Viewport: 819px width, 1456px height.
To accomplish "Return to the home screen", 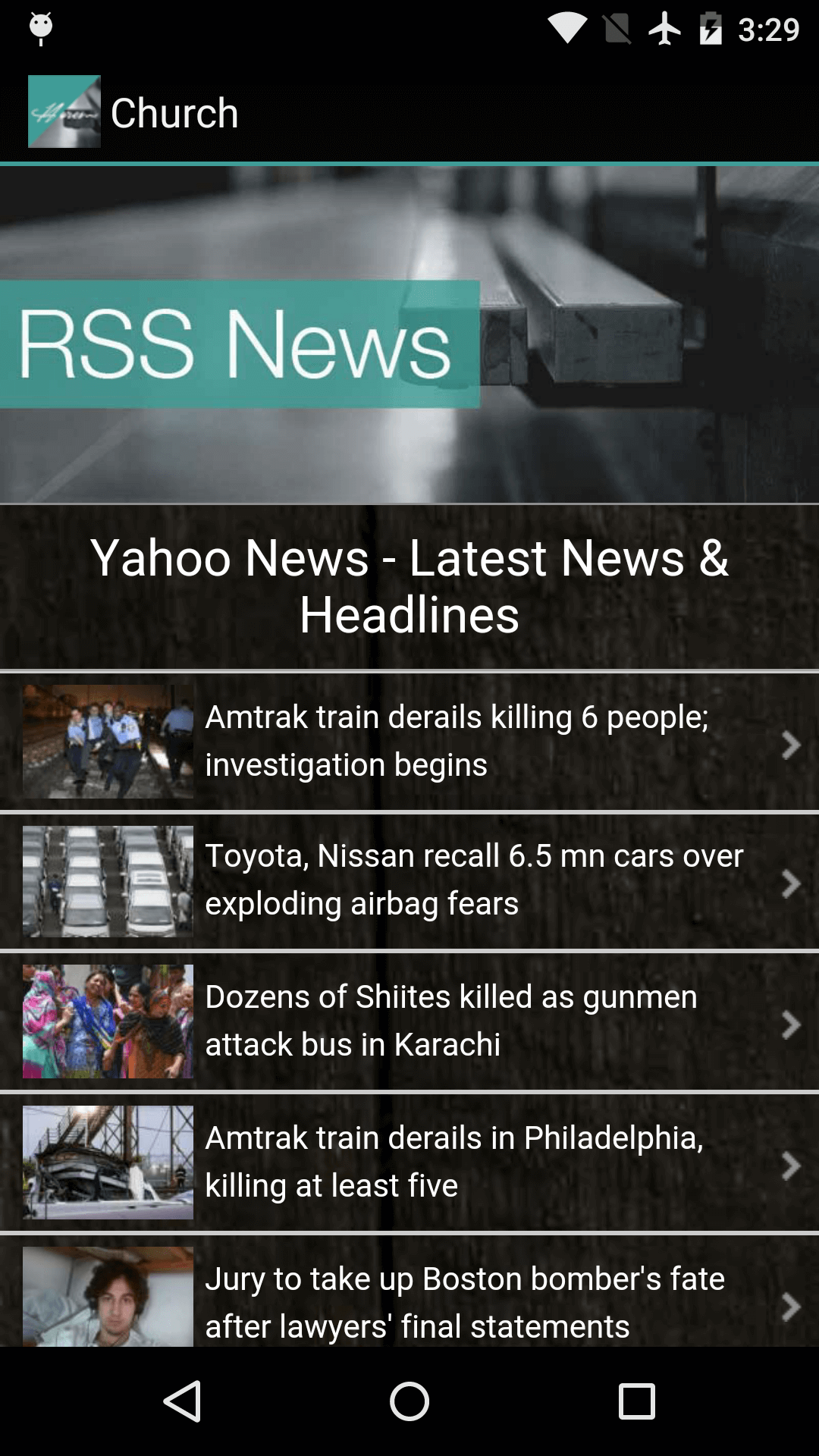I will coord(409,1401).
